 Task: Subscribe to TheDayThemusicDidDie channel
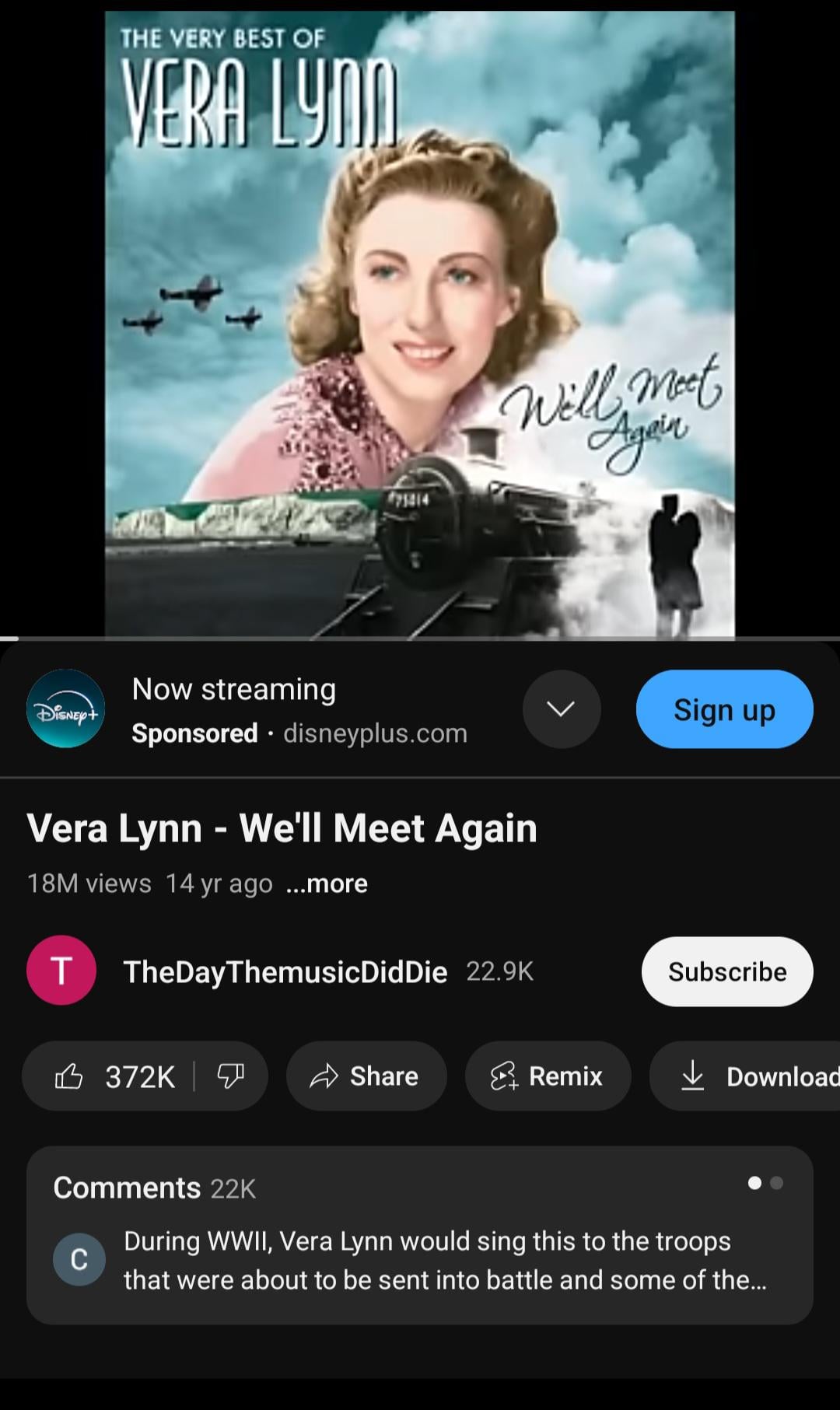coord(726,971)
